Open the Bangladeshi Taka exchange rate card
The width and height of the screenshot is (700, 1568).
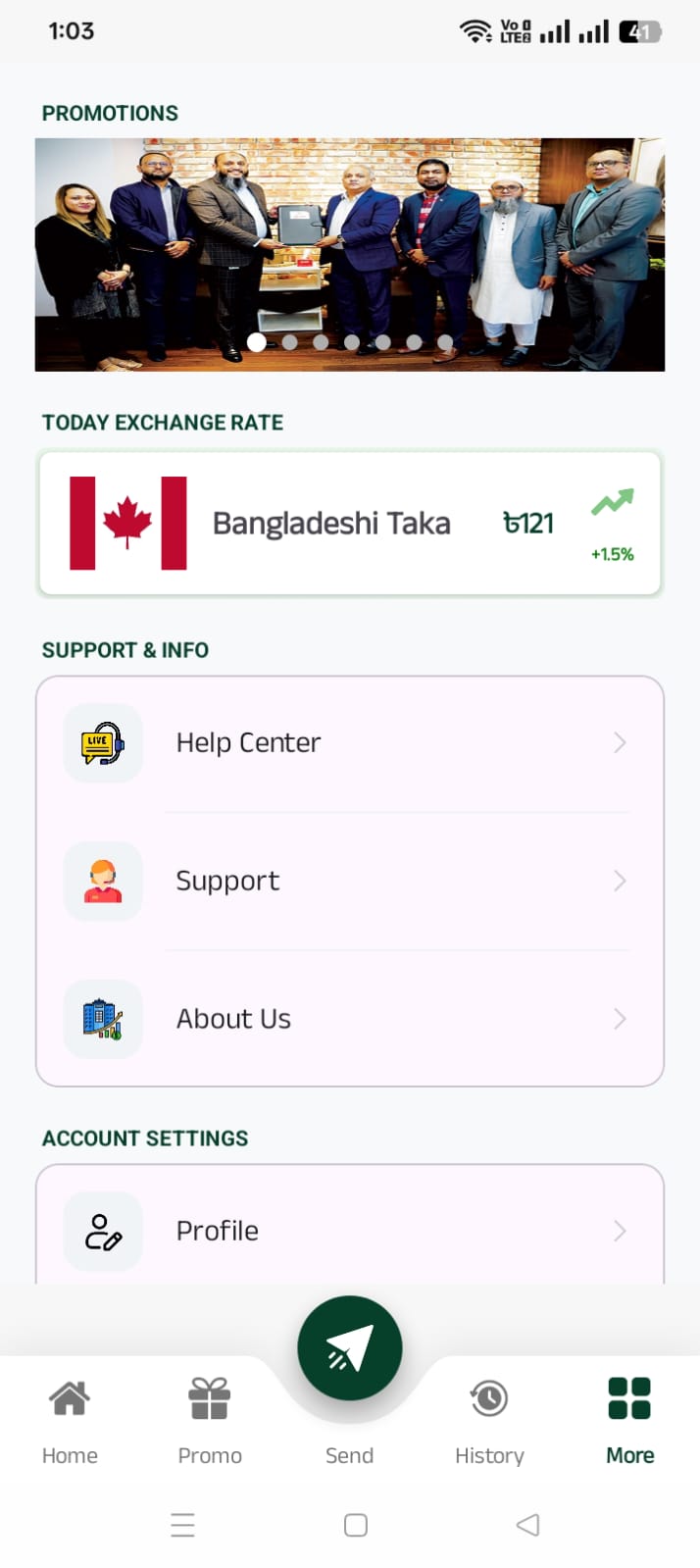point(350,524)
